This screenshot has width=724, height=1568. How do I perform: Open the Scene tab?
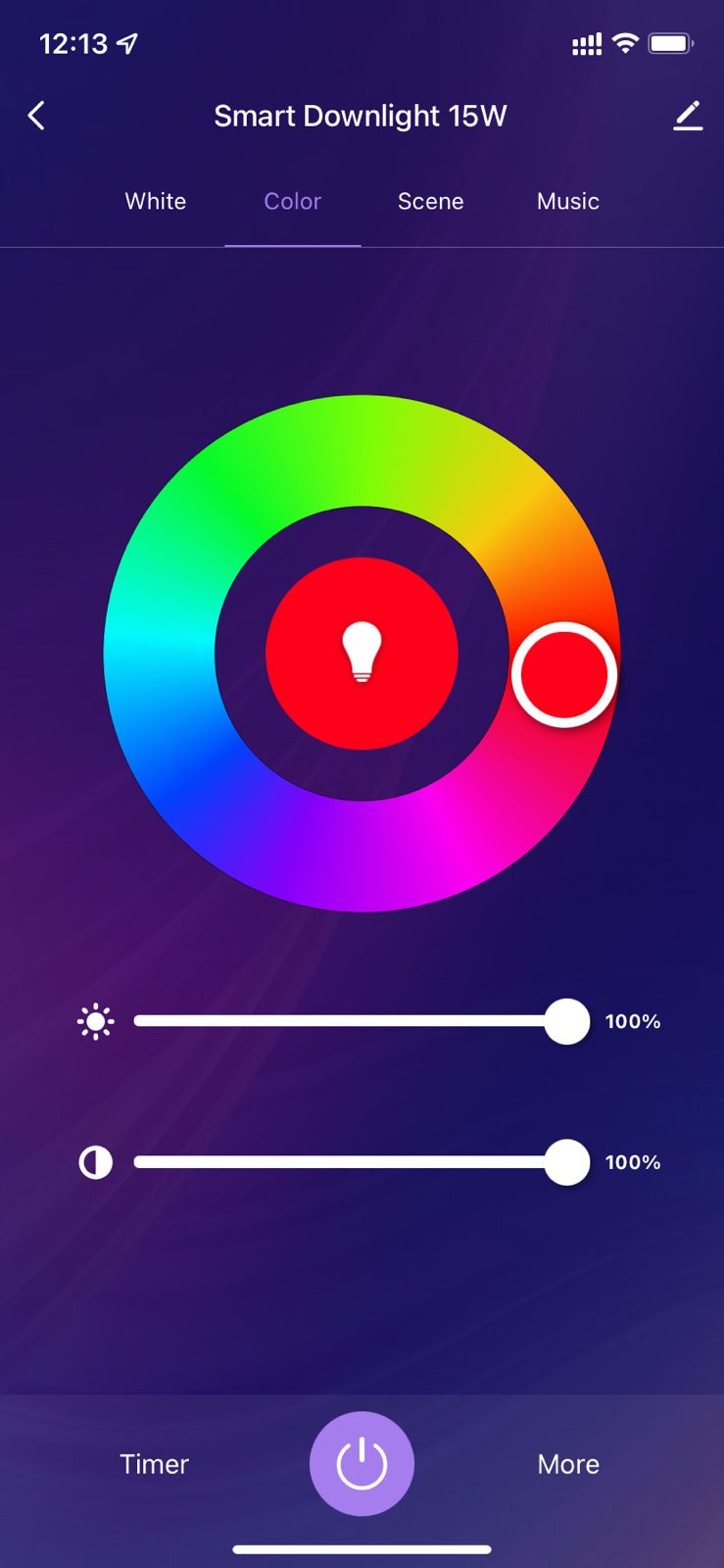[430, 201]
